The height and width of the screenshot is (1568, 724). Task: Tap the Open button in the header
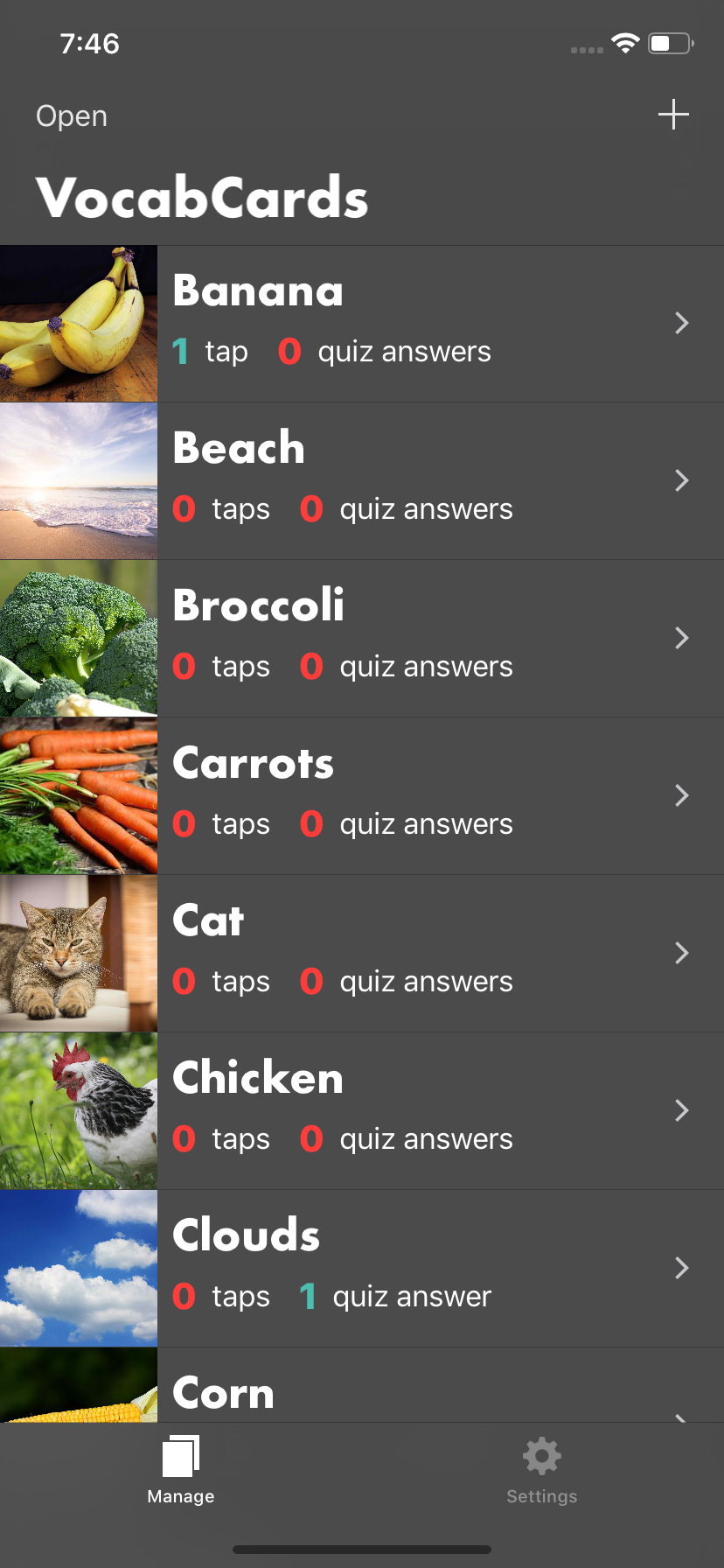[x=72, y=116]
